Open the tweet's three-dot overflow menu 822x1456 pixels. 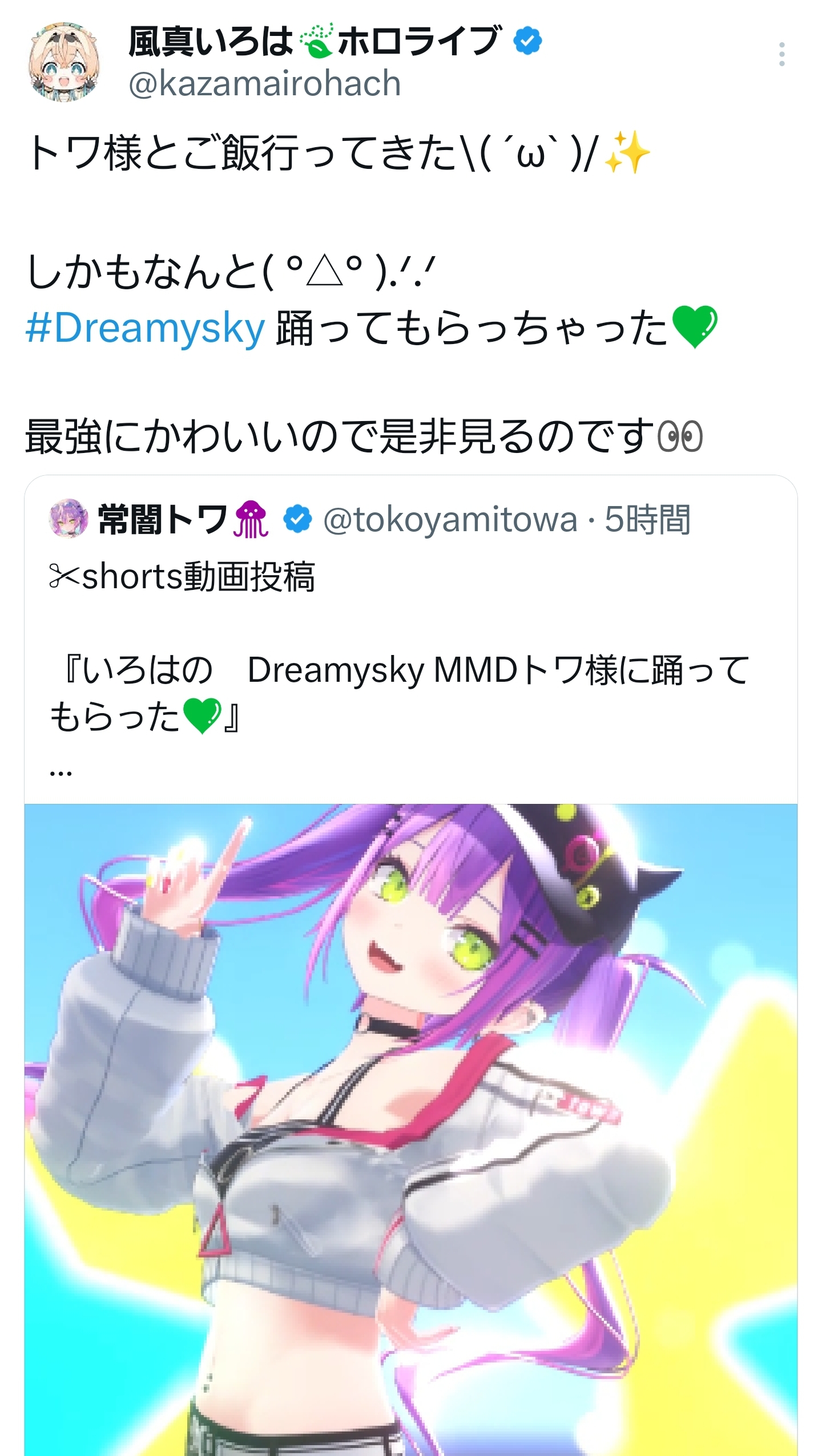pos(781,55)
